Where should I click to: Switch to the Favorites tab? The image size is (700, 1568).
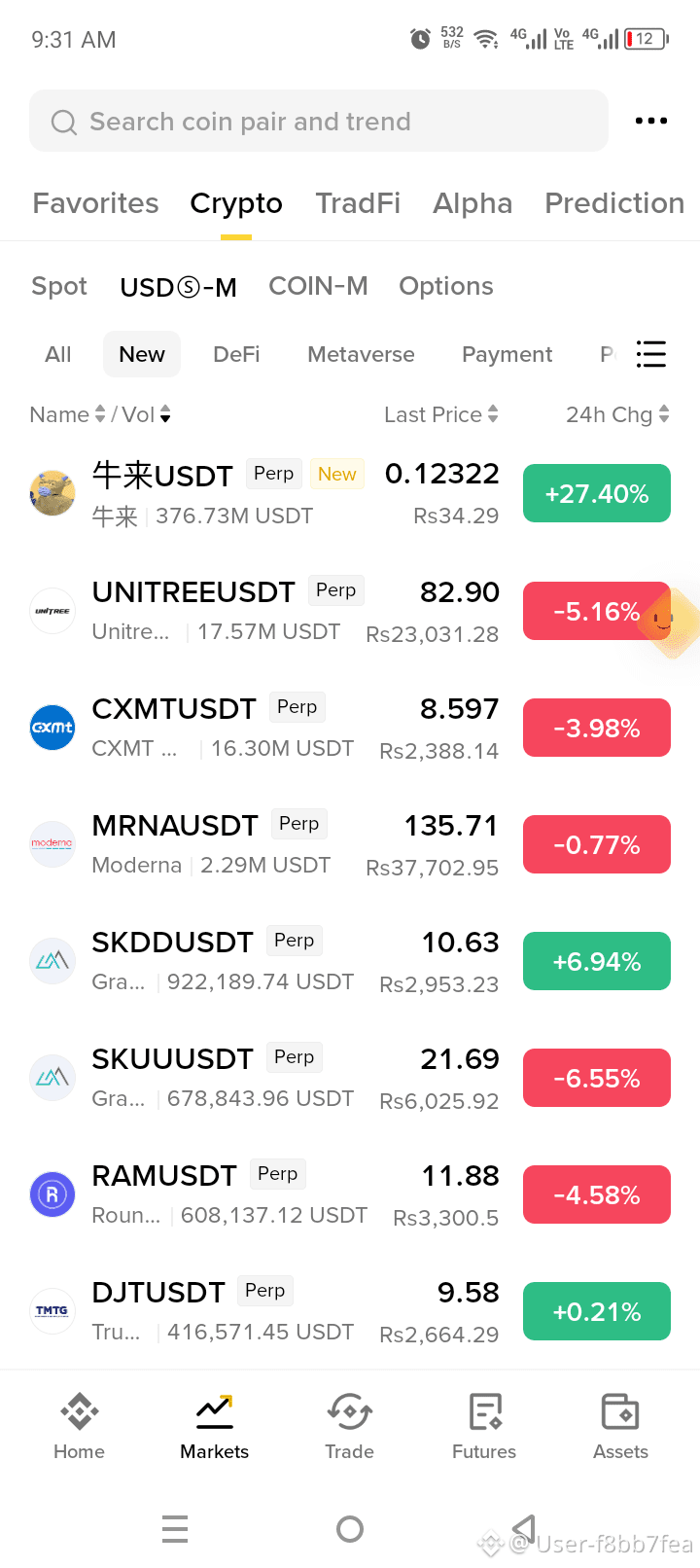95,203
